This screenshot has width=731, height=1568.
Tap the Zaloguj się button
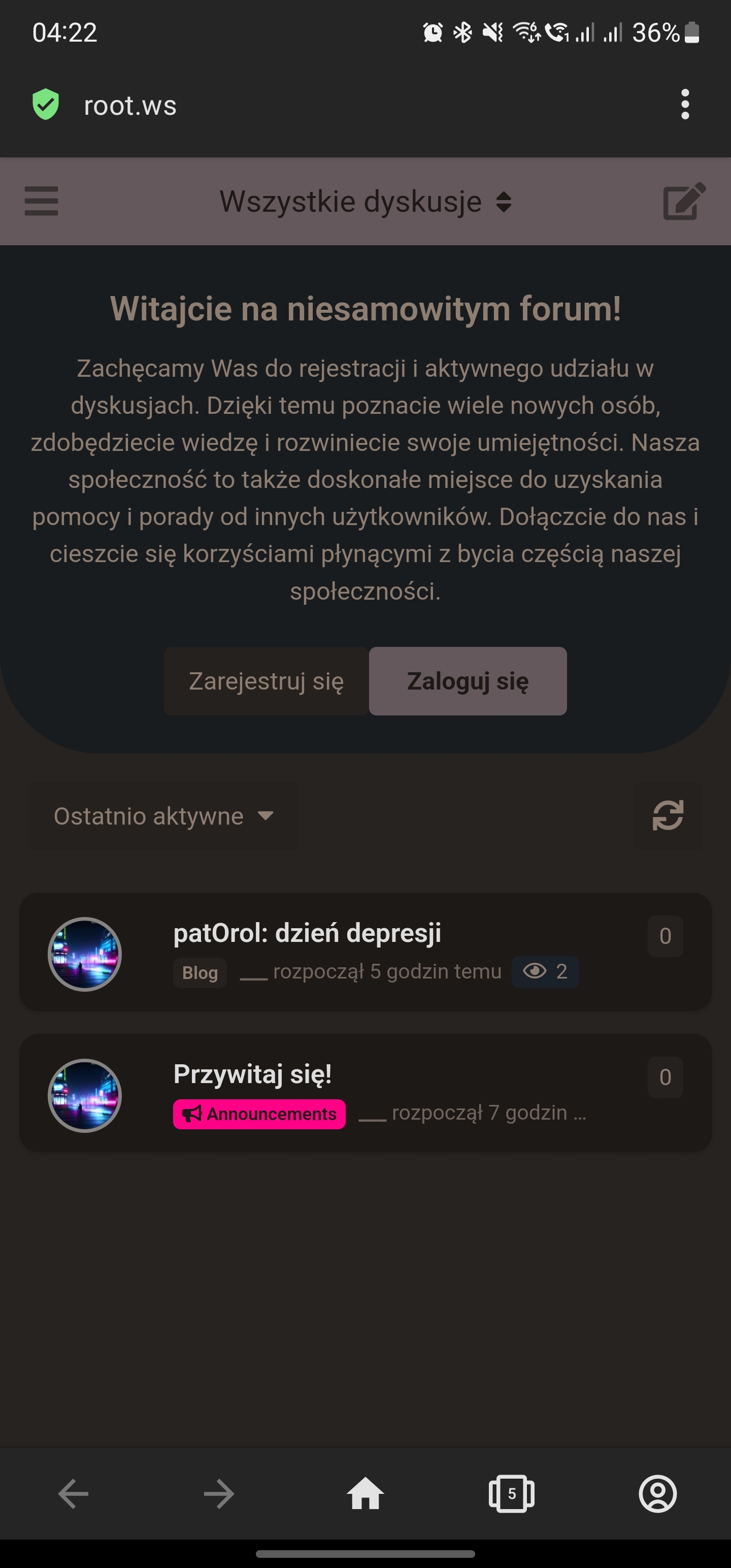(468, 681)
